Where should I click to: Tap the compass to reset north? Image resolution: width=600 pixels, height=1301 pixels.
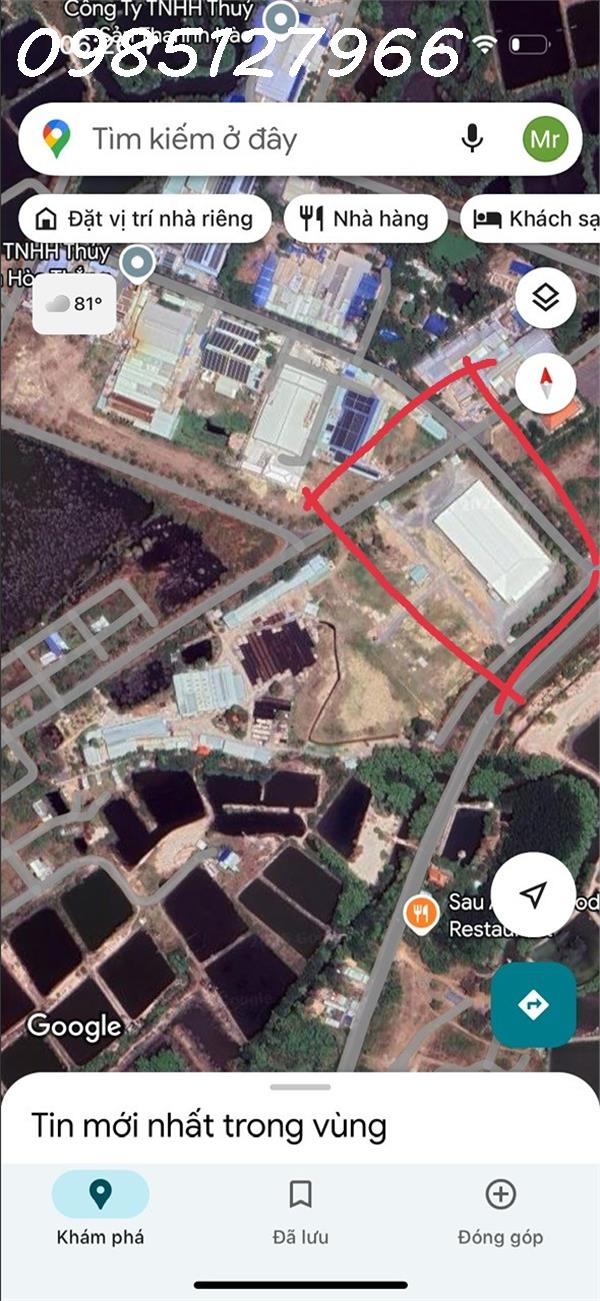[x=545, y=381]
